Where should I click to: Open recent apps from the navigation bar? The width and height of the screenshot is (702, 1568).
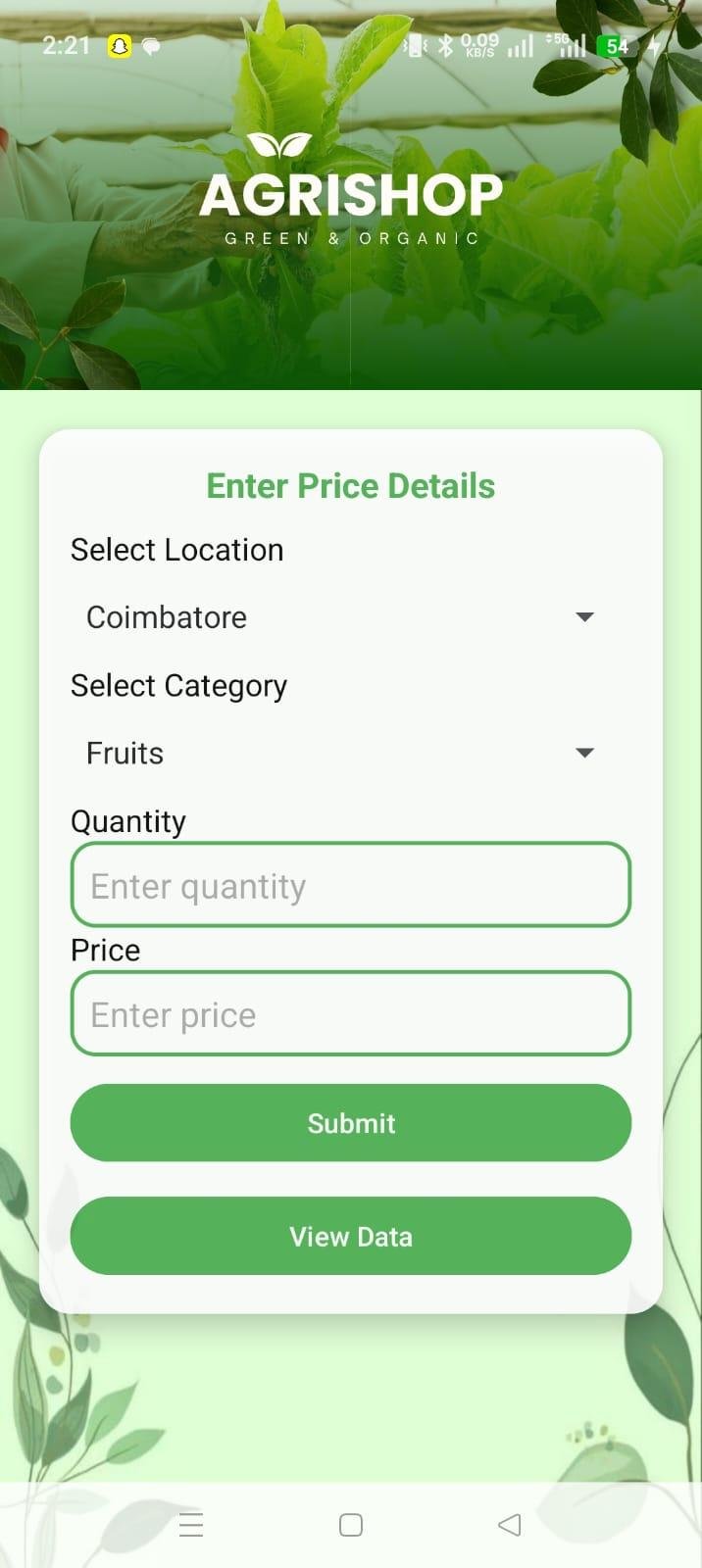pos(191,1525)
